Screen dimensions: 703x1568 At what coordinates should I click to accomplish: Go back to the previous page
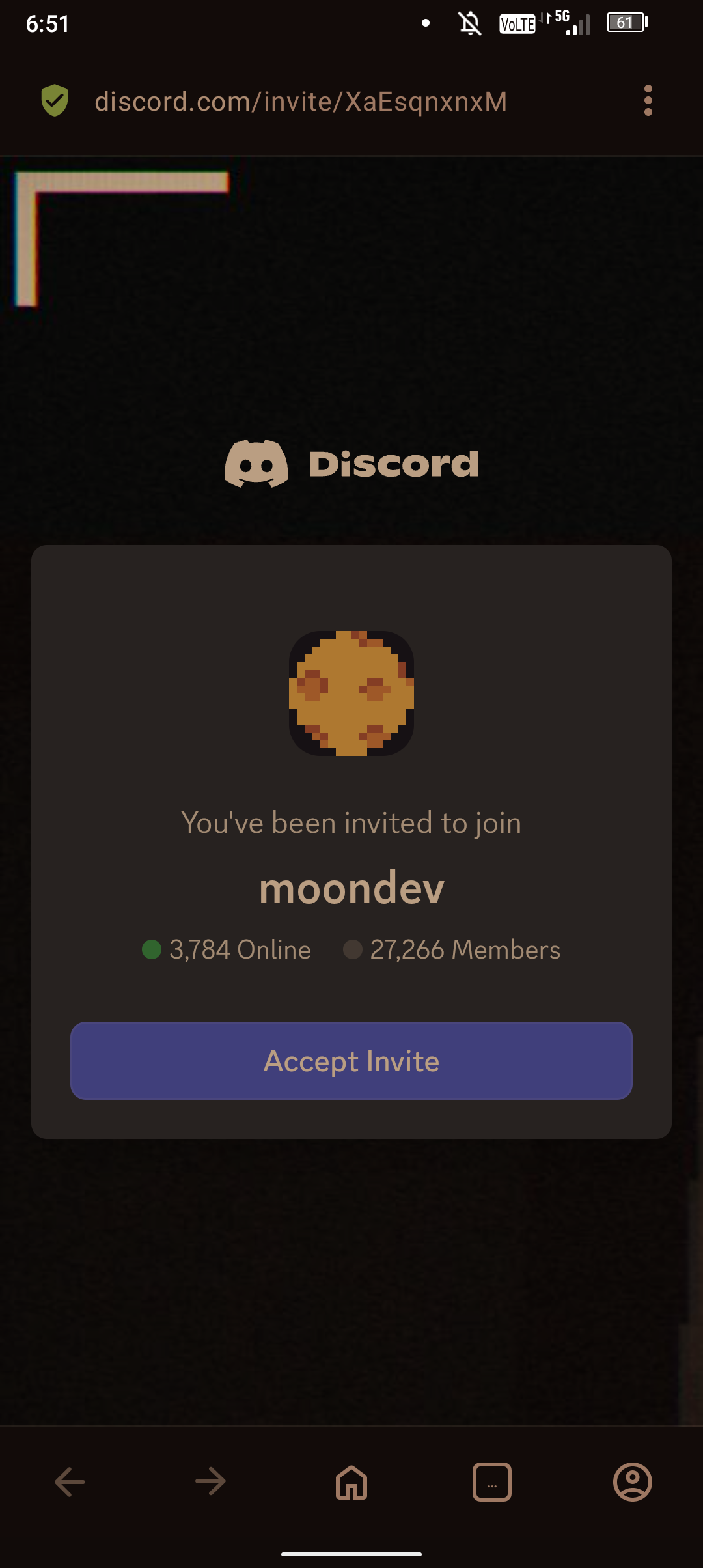(x=70, y=1482)
